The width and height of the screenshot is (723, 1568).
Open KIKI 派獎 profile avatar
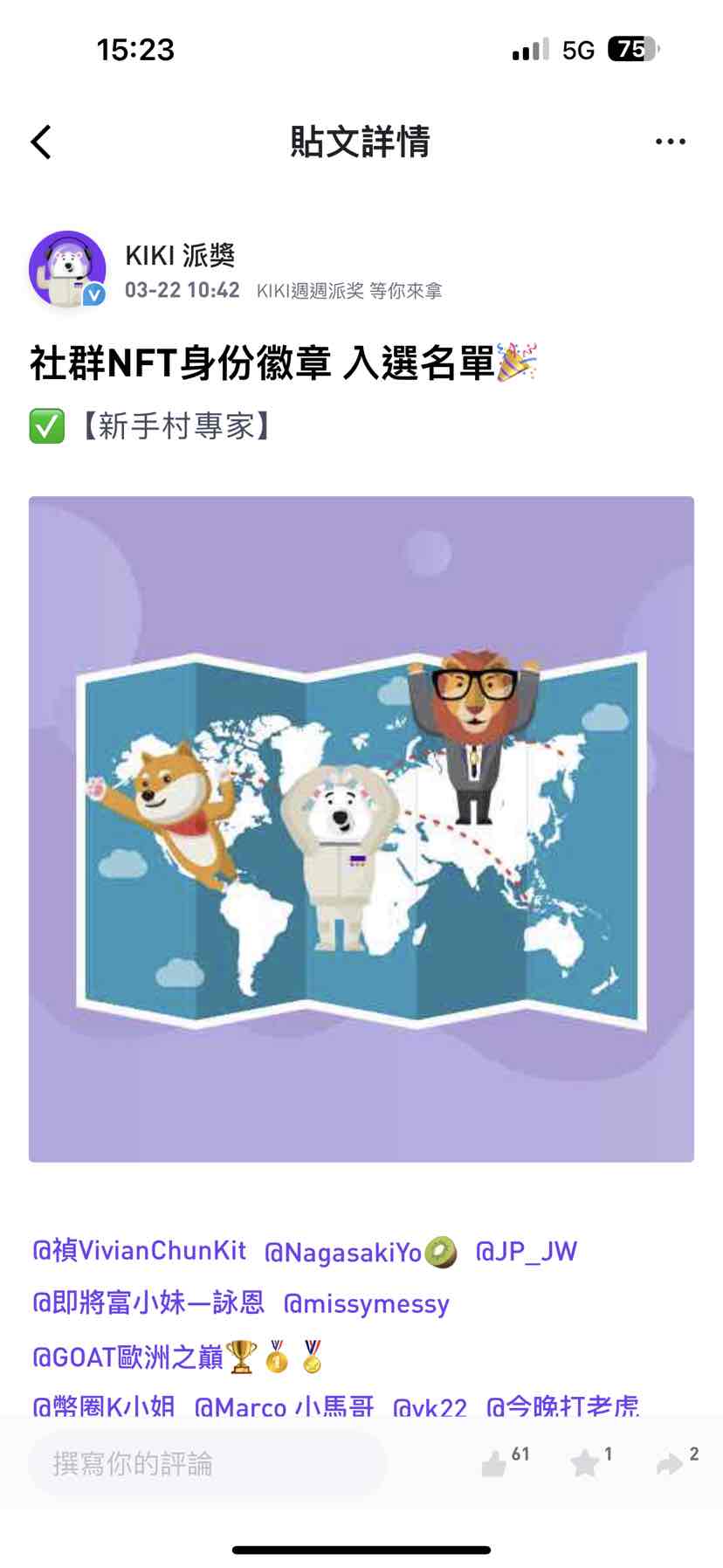(66, 270)
